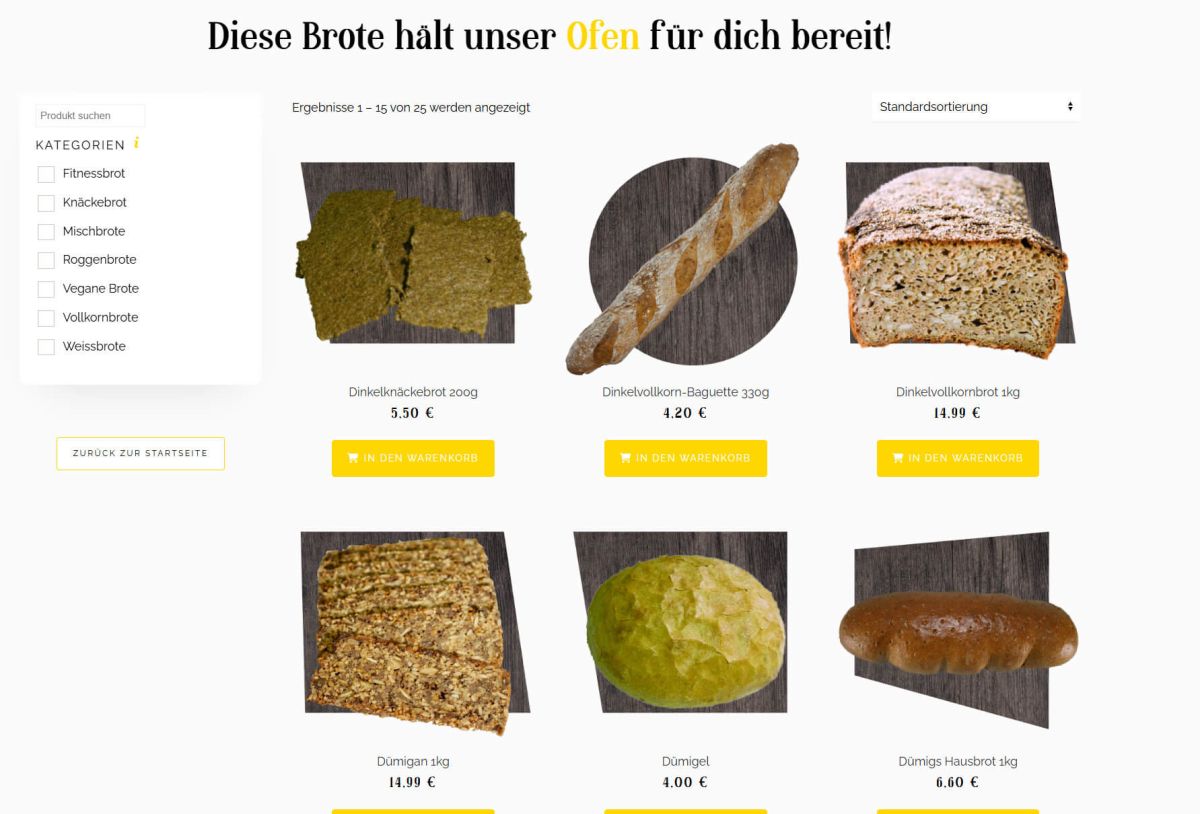The image size is (1200, 814).
Task: Focus the Produkt suchen search field
Action: pos(90,116)
